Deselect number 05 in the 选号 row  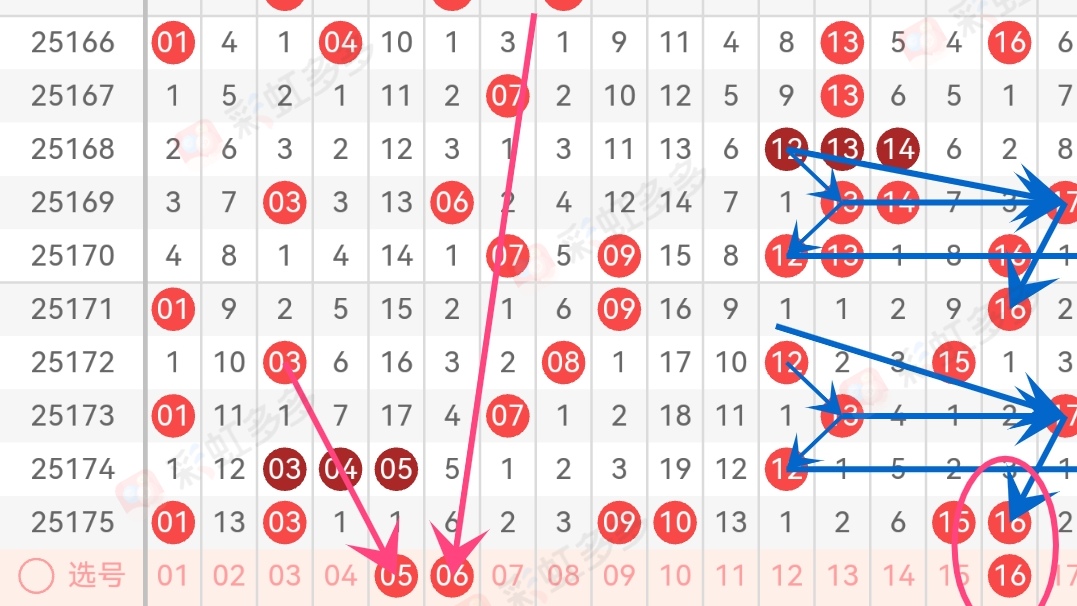(396, 576)
